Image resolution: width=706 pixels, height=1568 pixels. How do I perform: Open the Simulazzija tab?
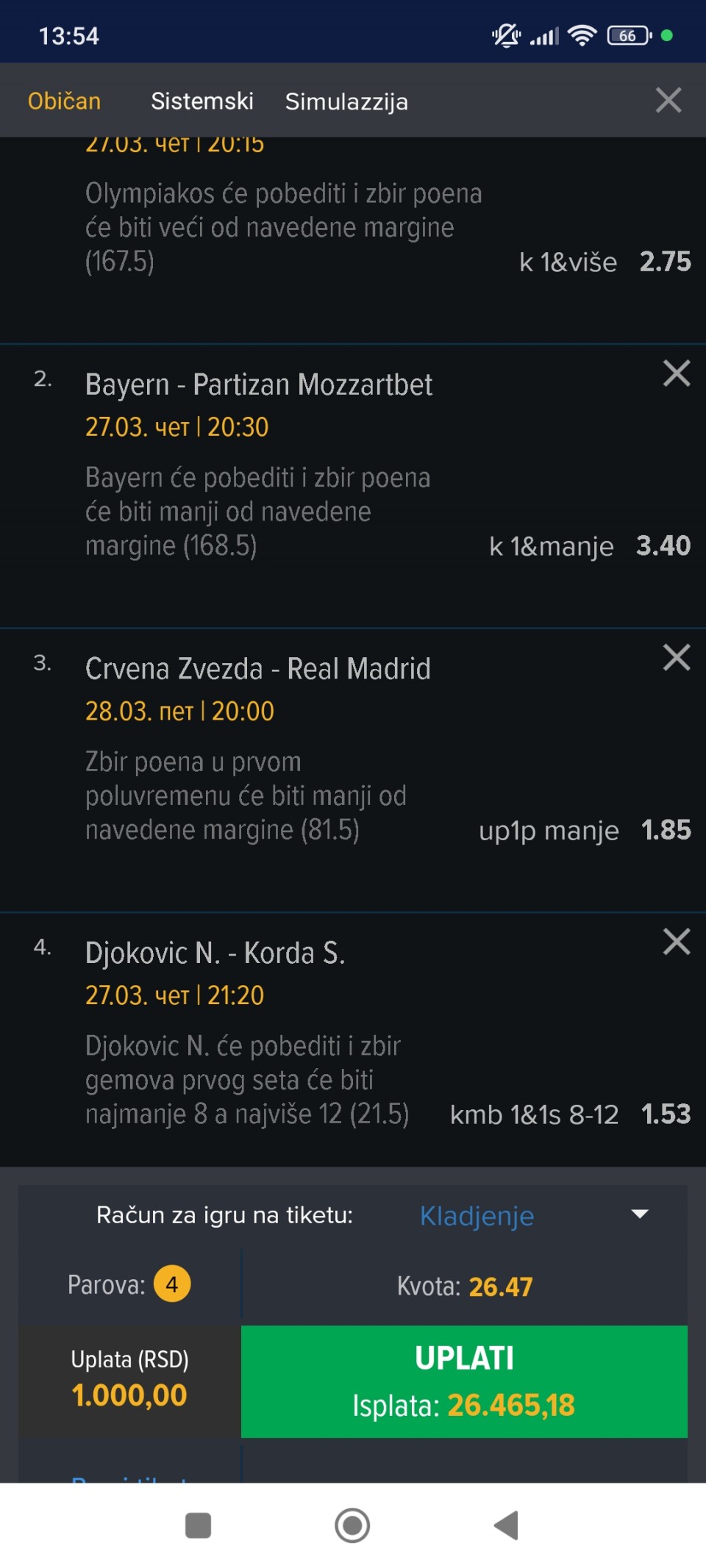tap(346, 101)
